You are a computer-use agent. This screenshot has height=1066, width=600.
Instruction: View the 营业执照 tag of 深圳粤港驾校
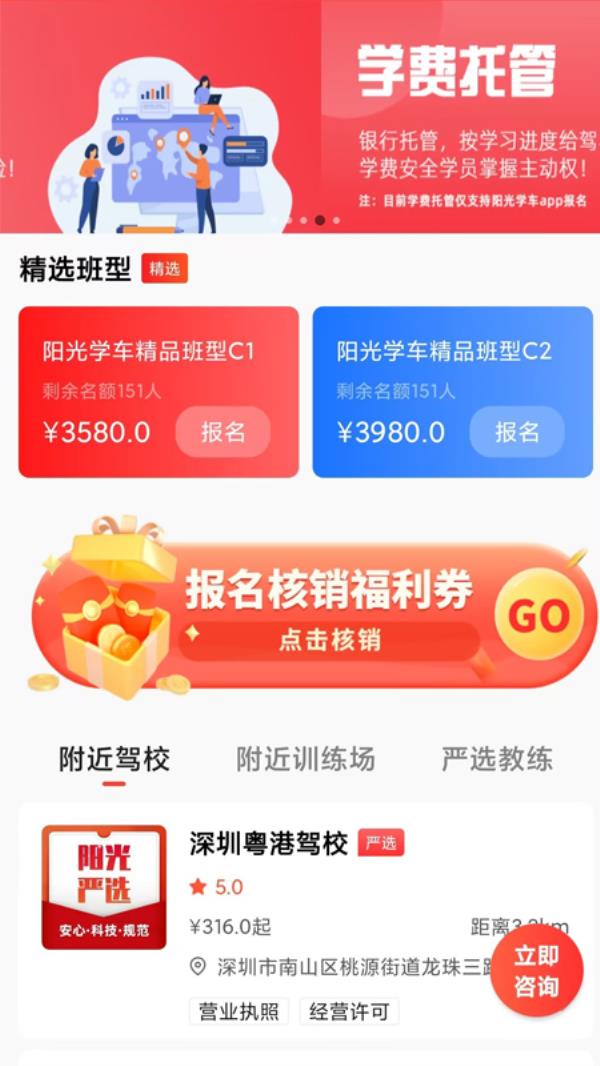[239, 1012]
